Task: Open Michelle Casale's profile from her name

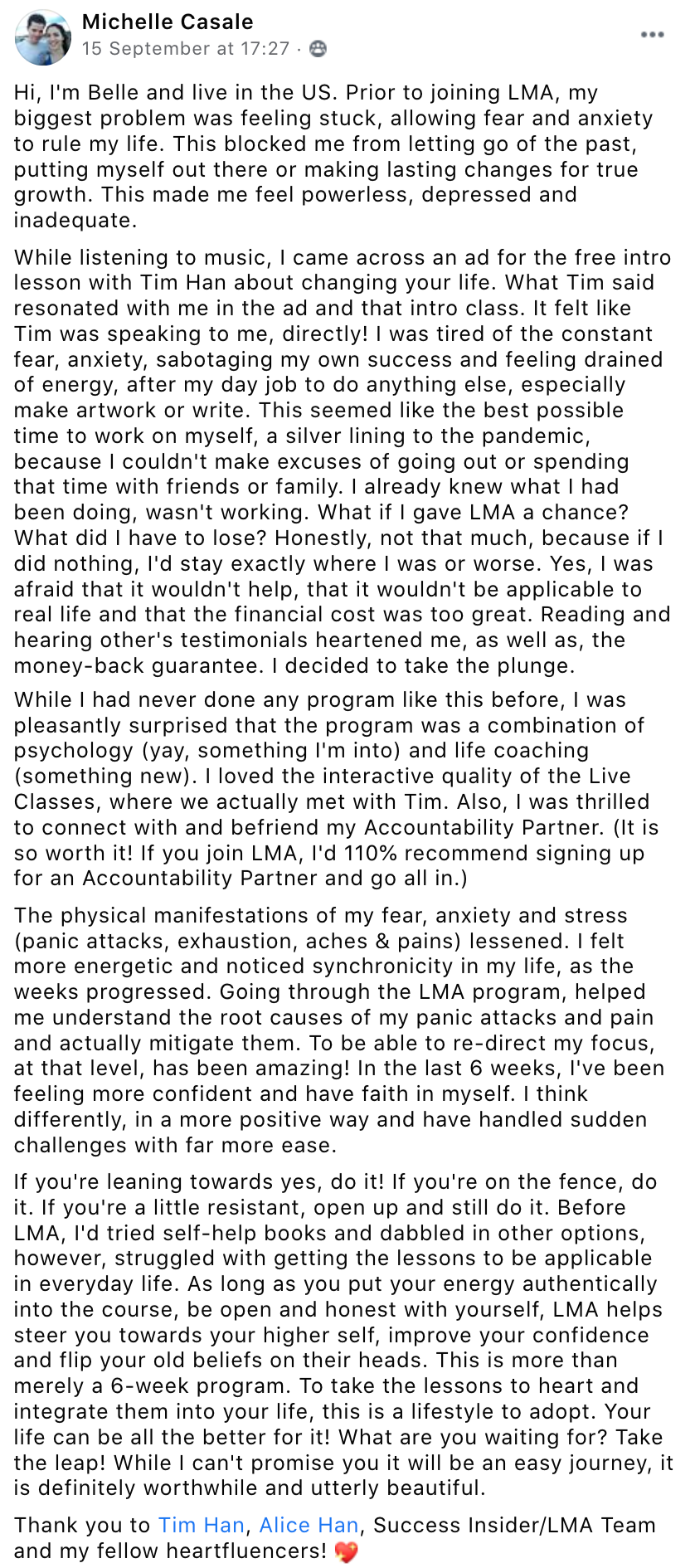Action: pos(168,22)
